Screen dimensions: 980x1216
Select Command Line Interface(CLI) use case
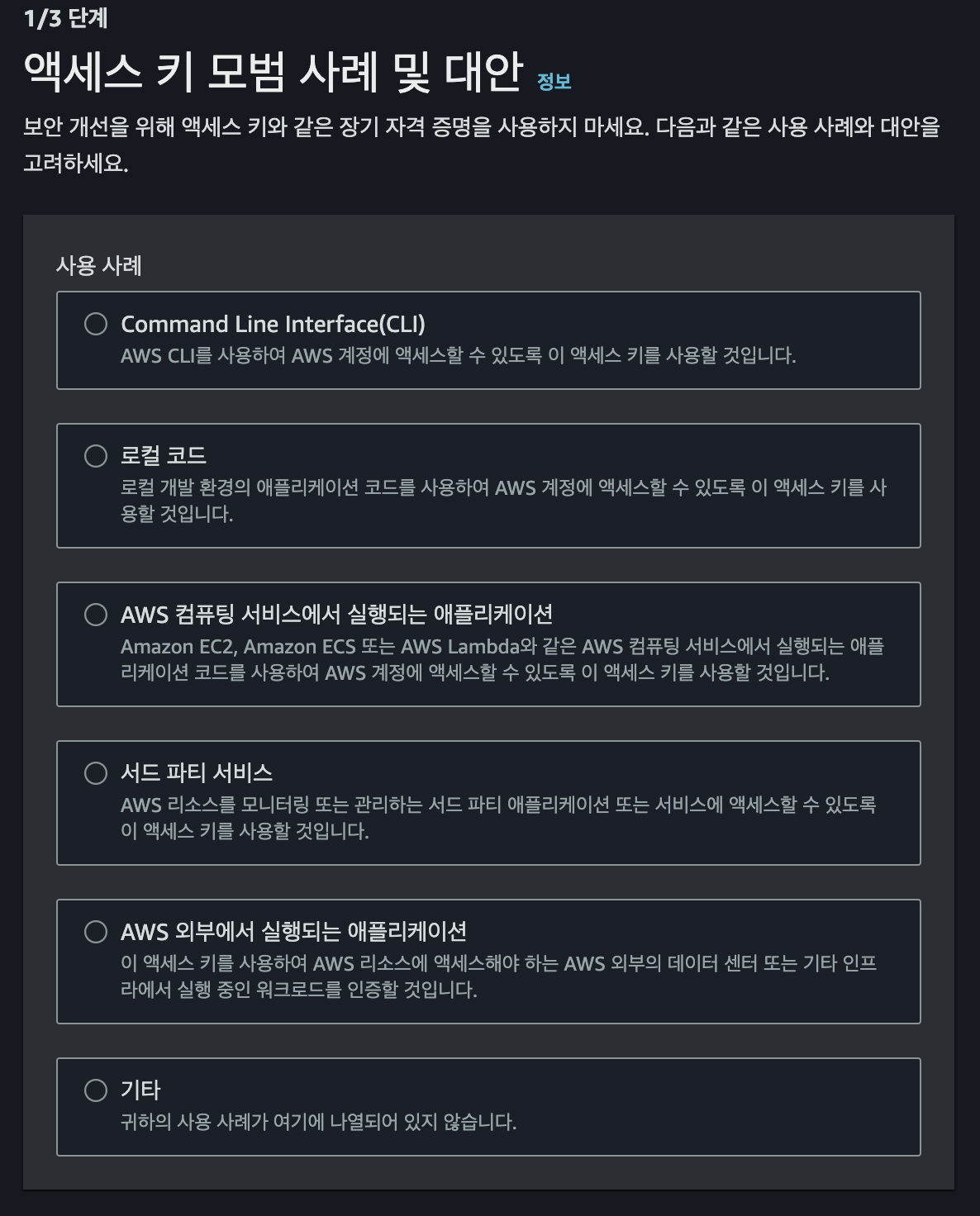(96, 324)
